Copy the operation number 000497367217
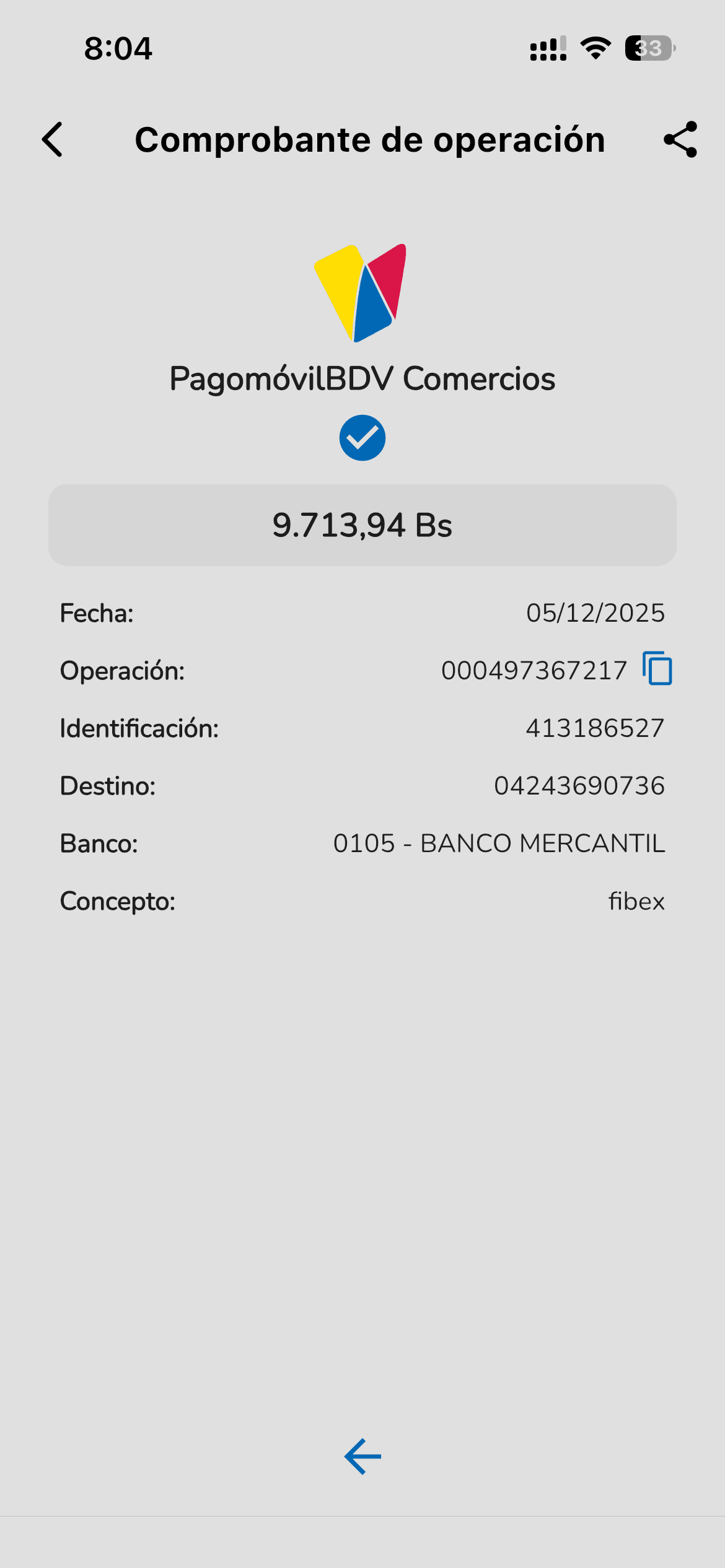725x1568 pixels. (657, 669)
